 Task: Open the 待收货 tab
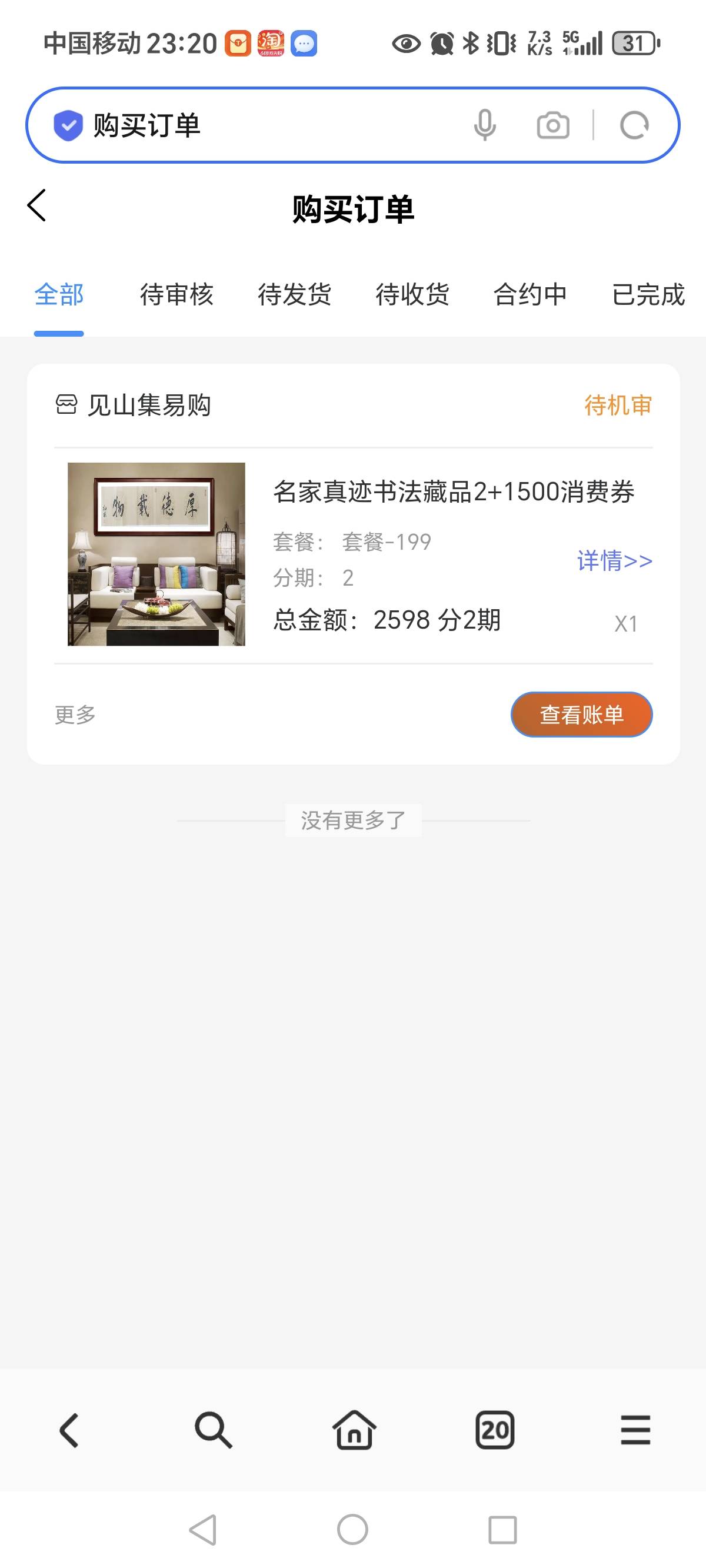pos(412,295)
